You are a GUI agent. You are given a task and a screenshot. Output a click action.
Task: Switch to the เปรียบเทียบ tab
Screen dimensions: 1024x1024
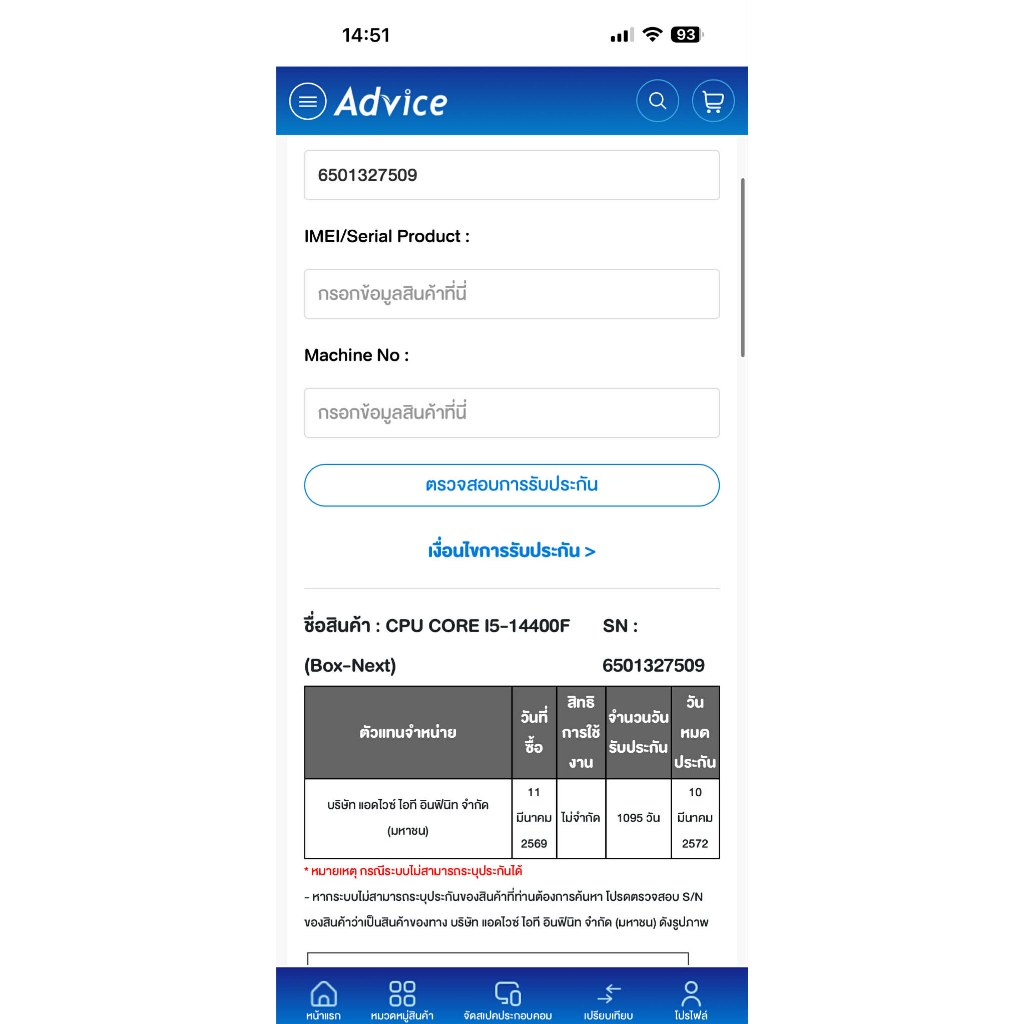point(608,1000)
